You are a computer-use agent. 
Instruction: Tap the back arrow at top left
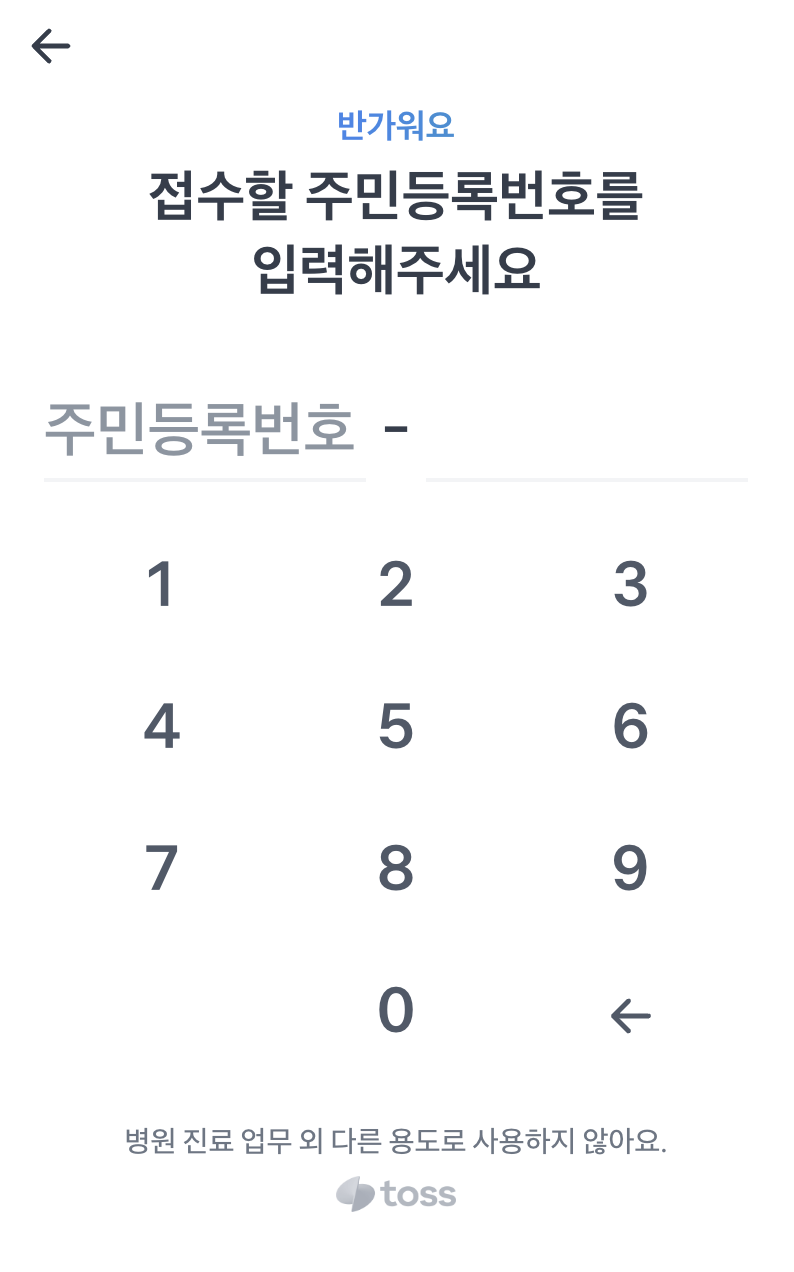(x=48, y=44)
